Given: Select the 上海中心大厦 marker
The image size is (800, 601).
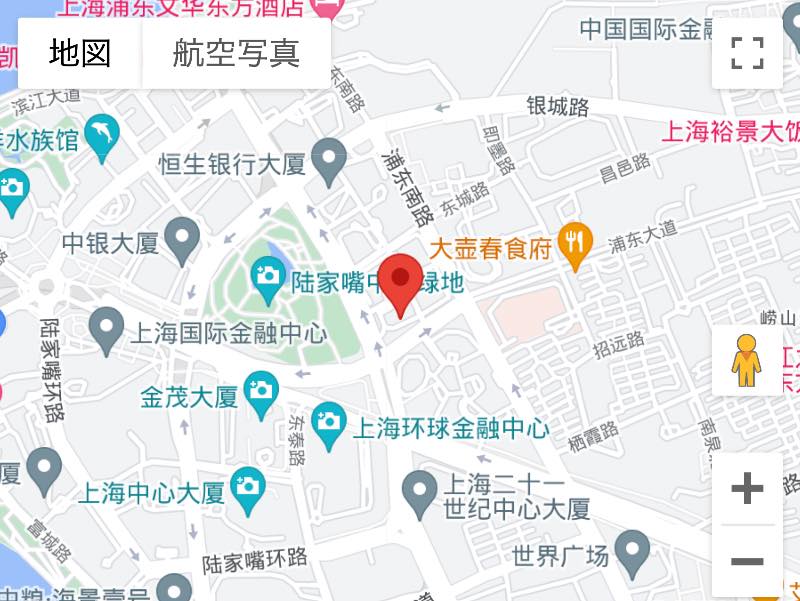Looking at the screenshot, I should coord(247,488).
